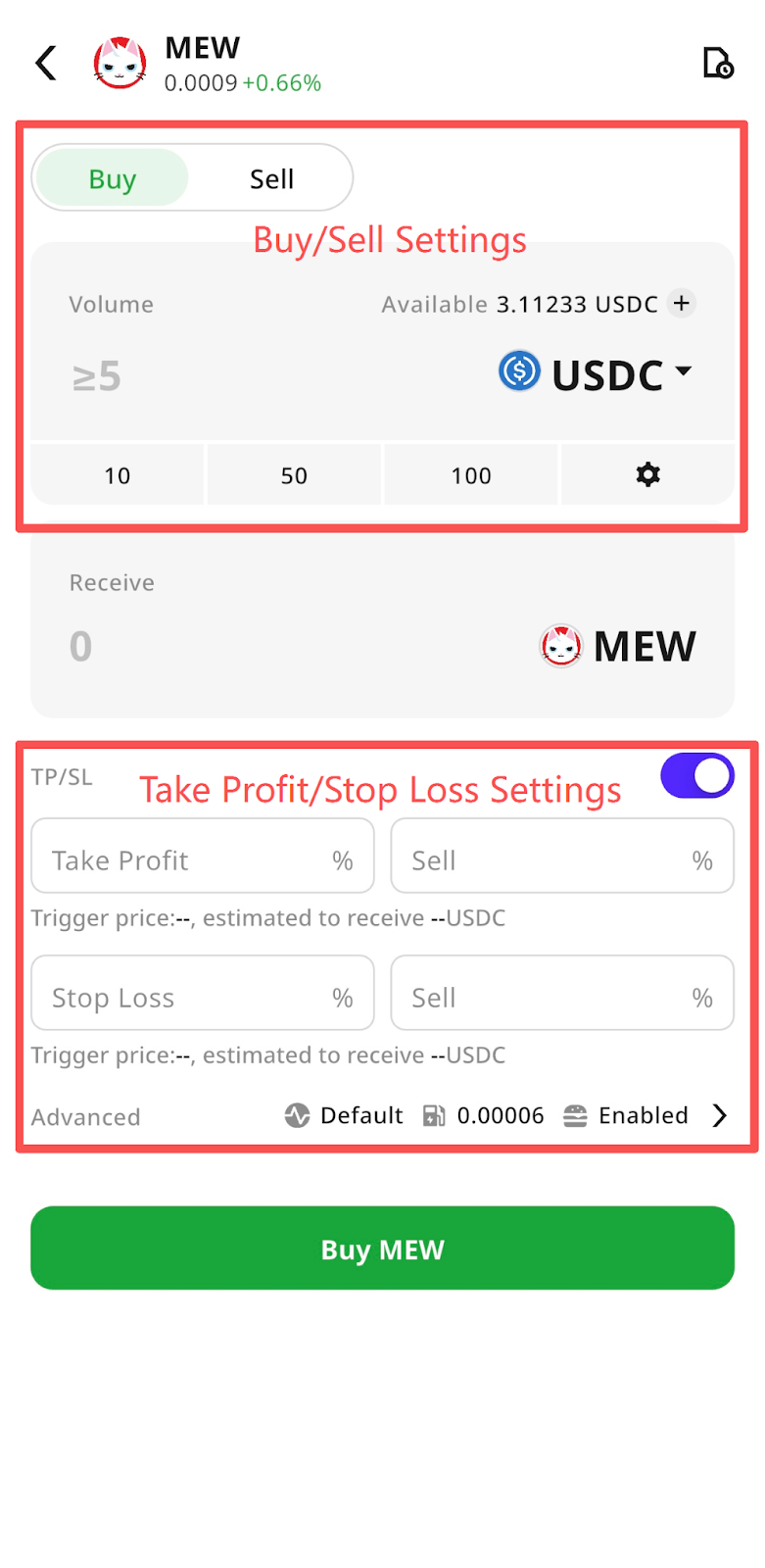
Task: Open the order history icon
Action: [x=718, y=64]
